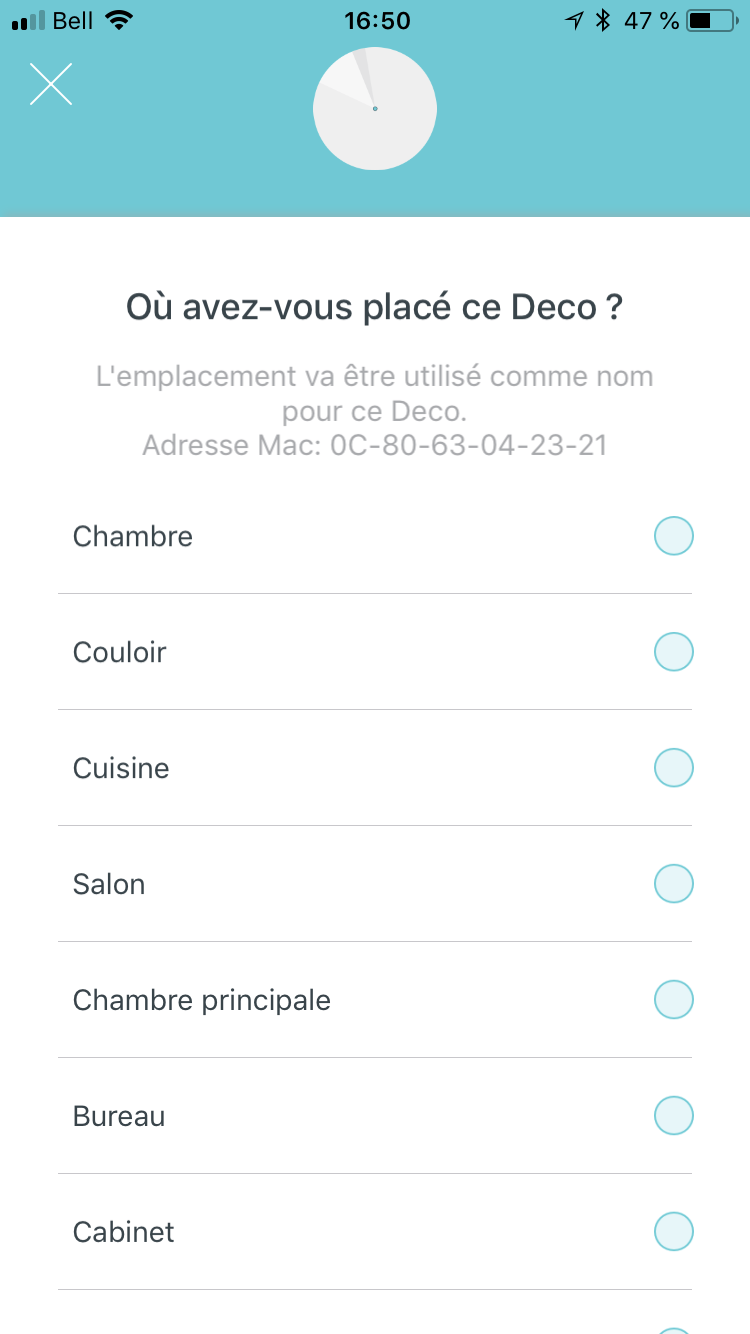Select the Chambre principale option
Image resolution: width=750 pixels, height=1334 pixels.
pyautogui.click(x=673, y=1000)
